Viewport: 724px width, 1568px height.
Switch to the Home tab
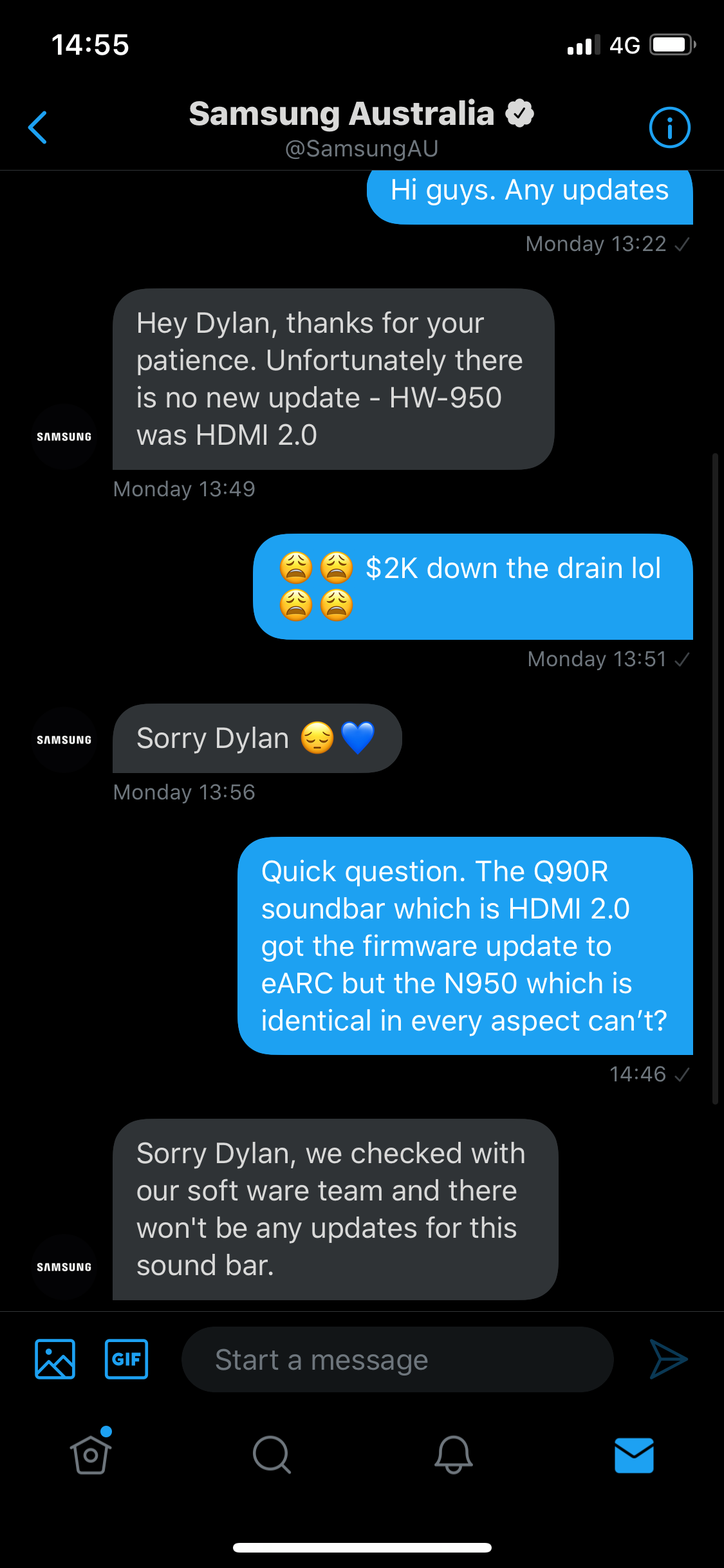91,1455
